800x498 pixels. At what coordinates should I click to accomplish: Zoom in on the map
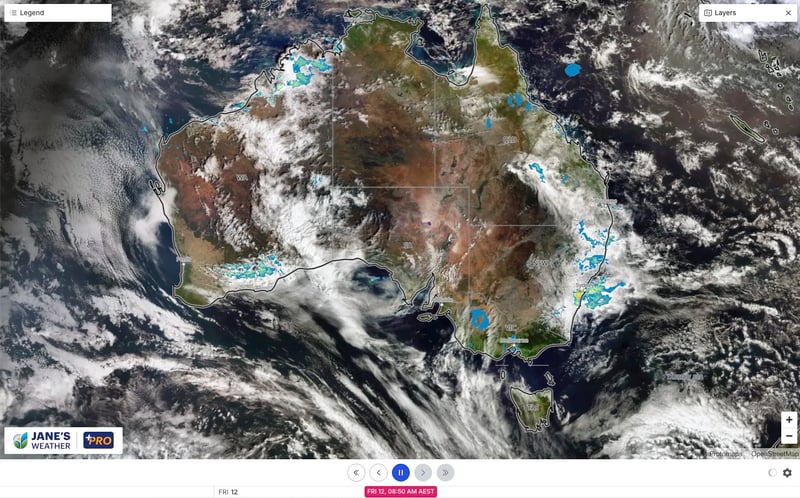789,420
